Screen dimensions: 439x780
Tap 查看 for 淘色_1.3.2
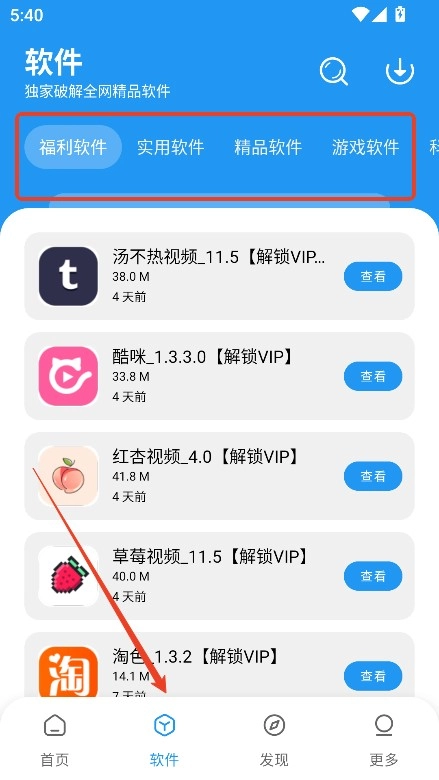(373, 676)
